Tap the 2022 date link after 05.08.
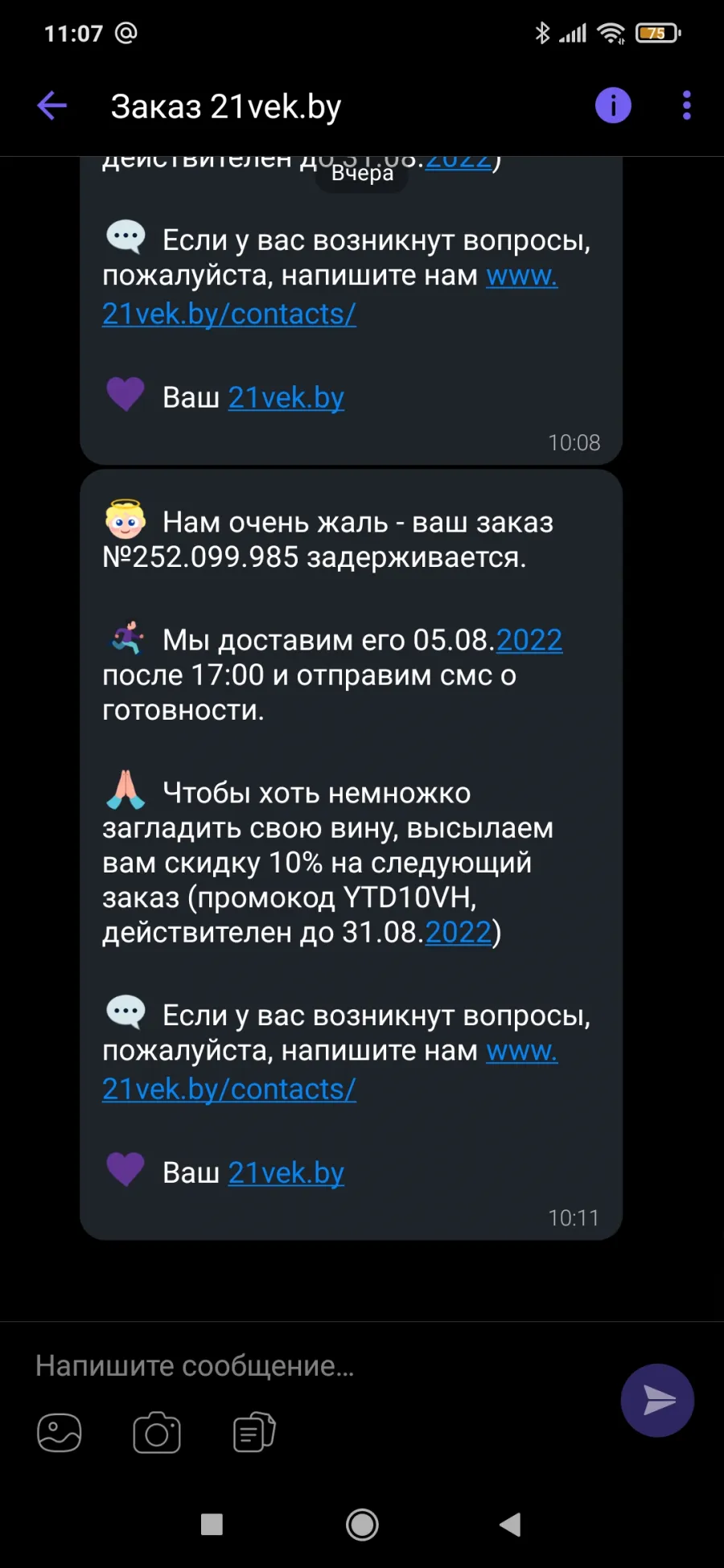 click(x=529, y=640)
